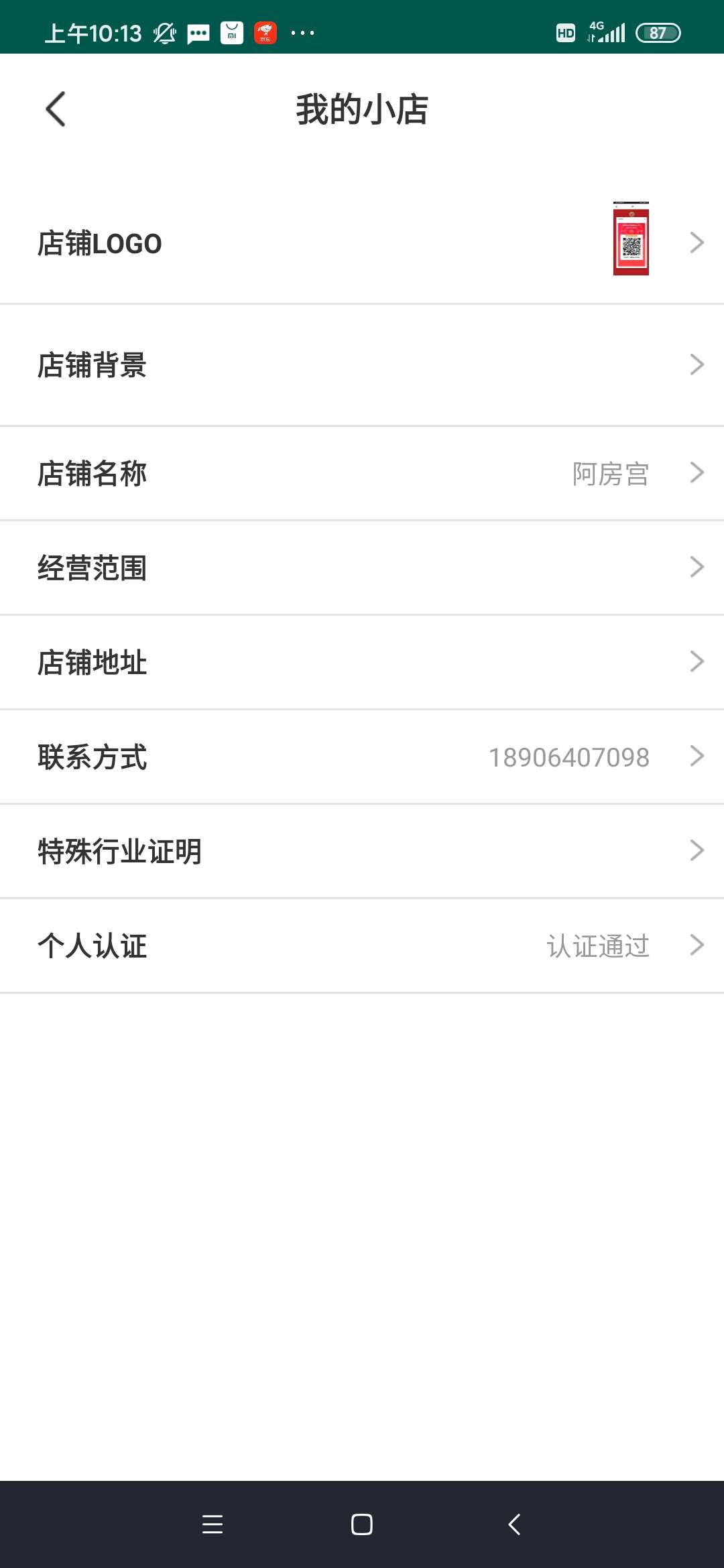724x1568 pixels.
Task: Open recent apps from navigation bar
Action: click(x=213, y=1524)
